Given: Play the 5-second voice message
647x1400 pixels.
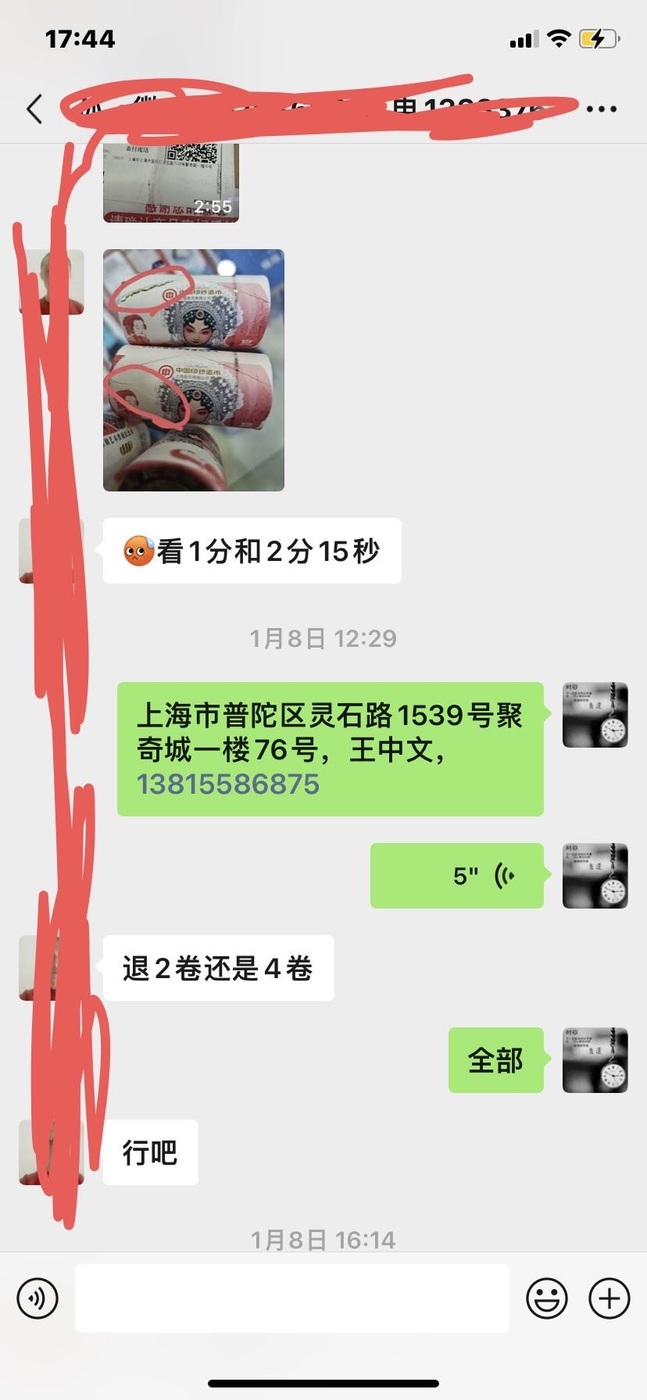Looking at the screenshot, I should click(x=457, y=876).
